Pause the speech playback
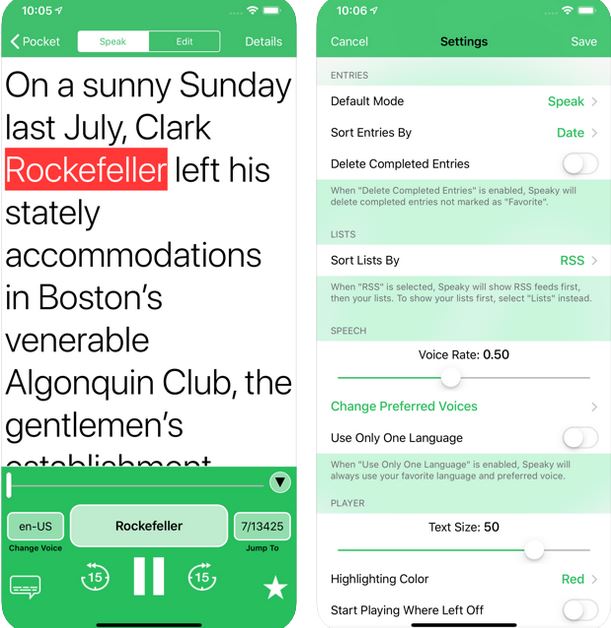The image size is (611, 628). click(149, 577)
